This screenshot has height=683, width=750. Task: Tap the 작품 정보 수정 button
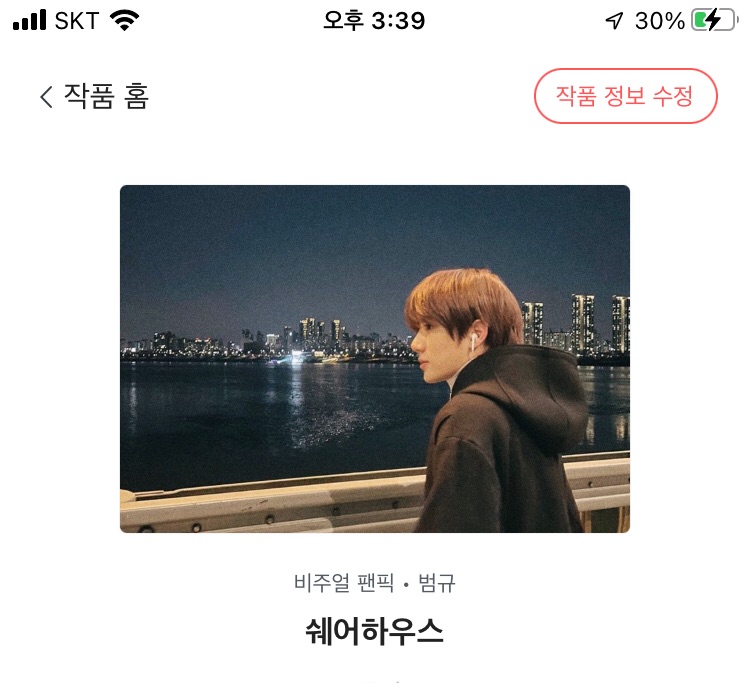625,96
